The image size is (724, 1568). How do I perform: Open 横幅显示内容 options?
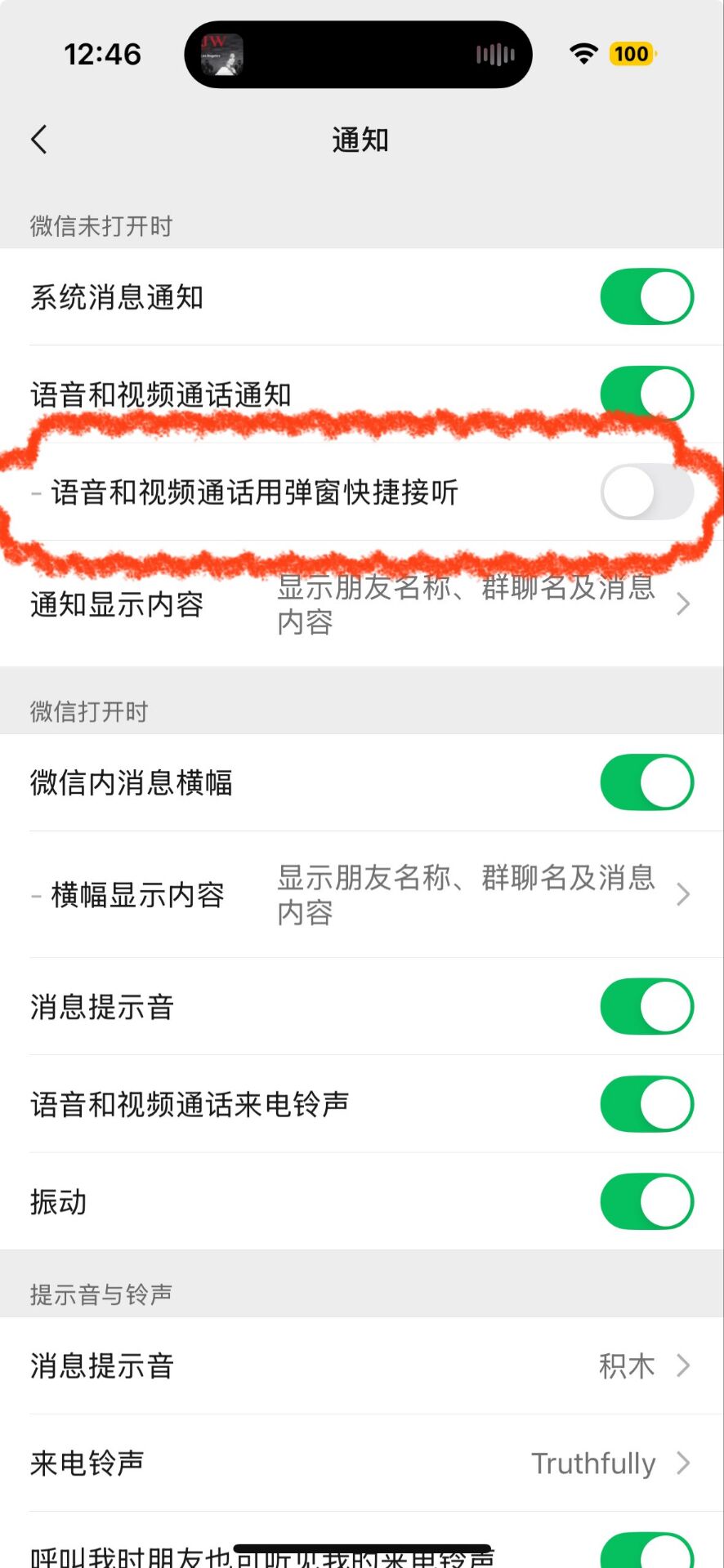[x=362, y=894]
